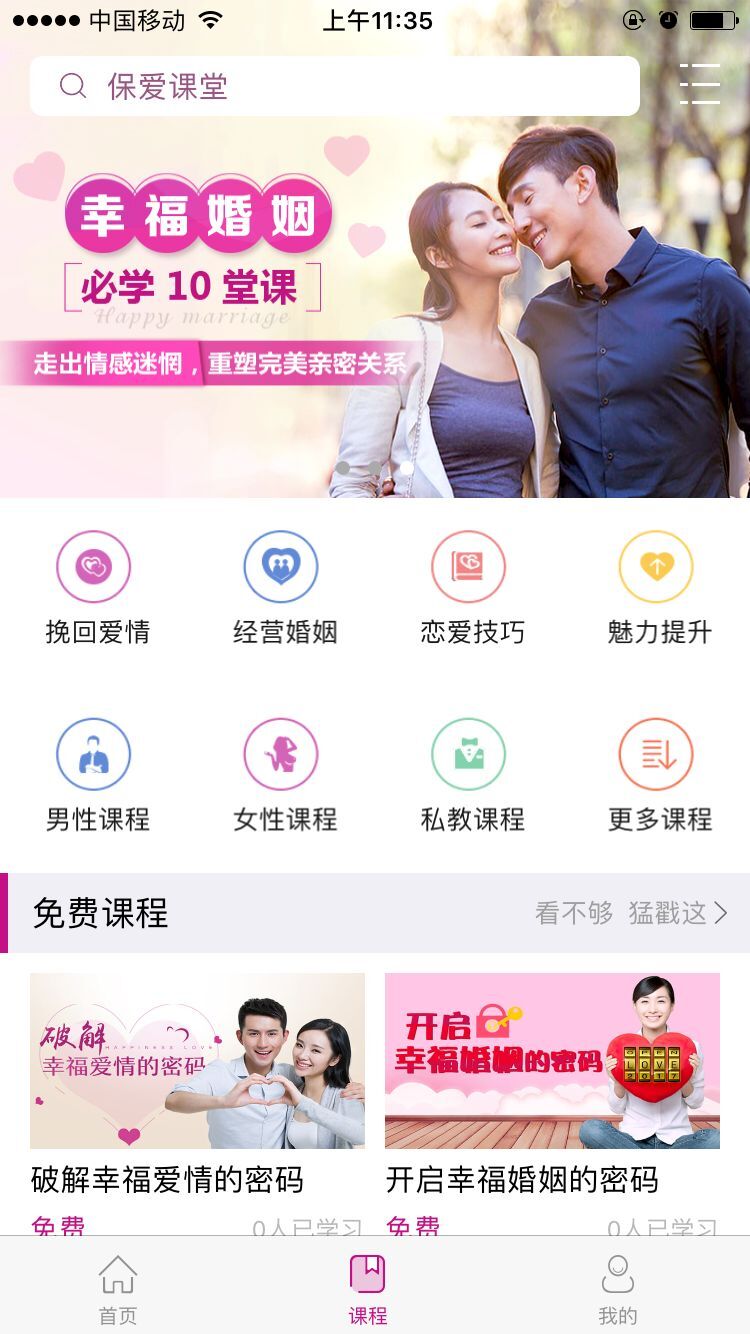The width and height of the screenshot is (750, 1334).
Task: Open the list menu icon beside search
Action: (699, 84)
